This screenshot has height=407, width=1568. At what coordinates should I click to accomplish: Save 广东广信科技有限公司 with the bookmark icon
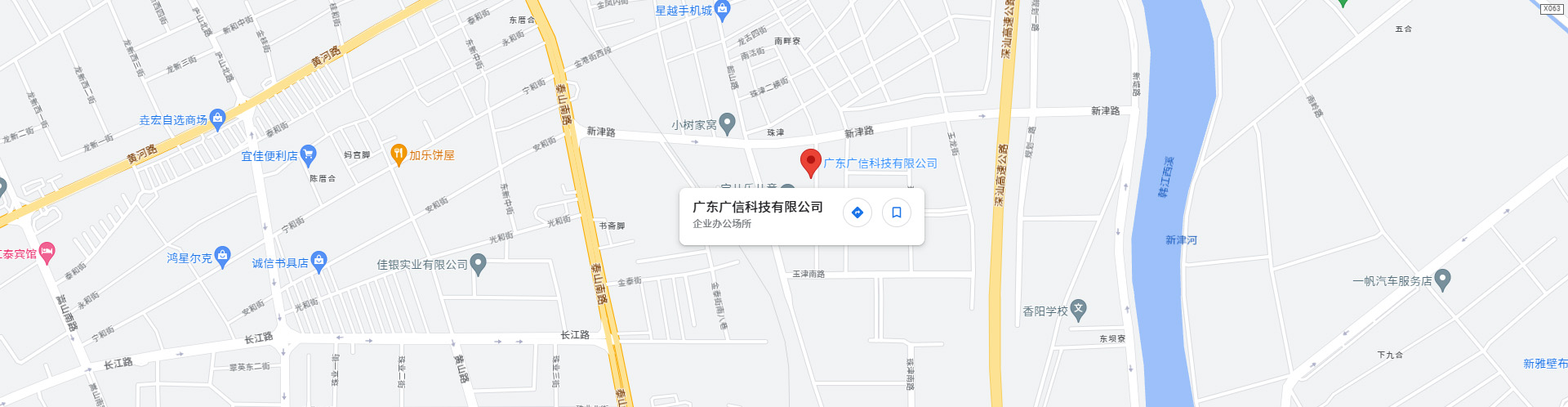pyautogui.click(x=896, y=212)
